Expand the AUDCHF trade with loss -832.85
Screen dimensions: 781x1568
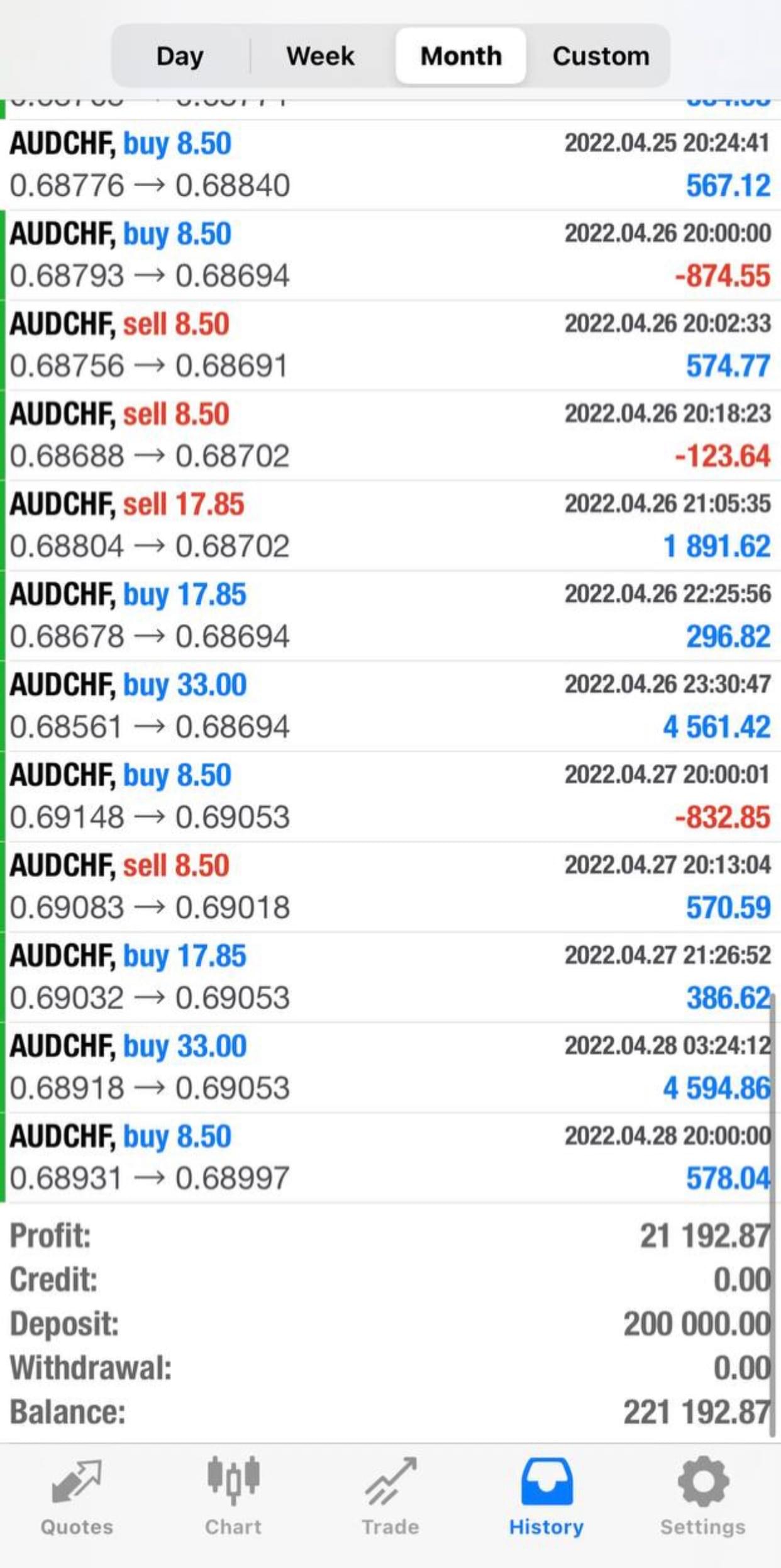390,796
